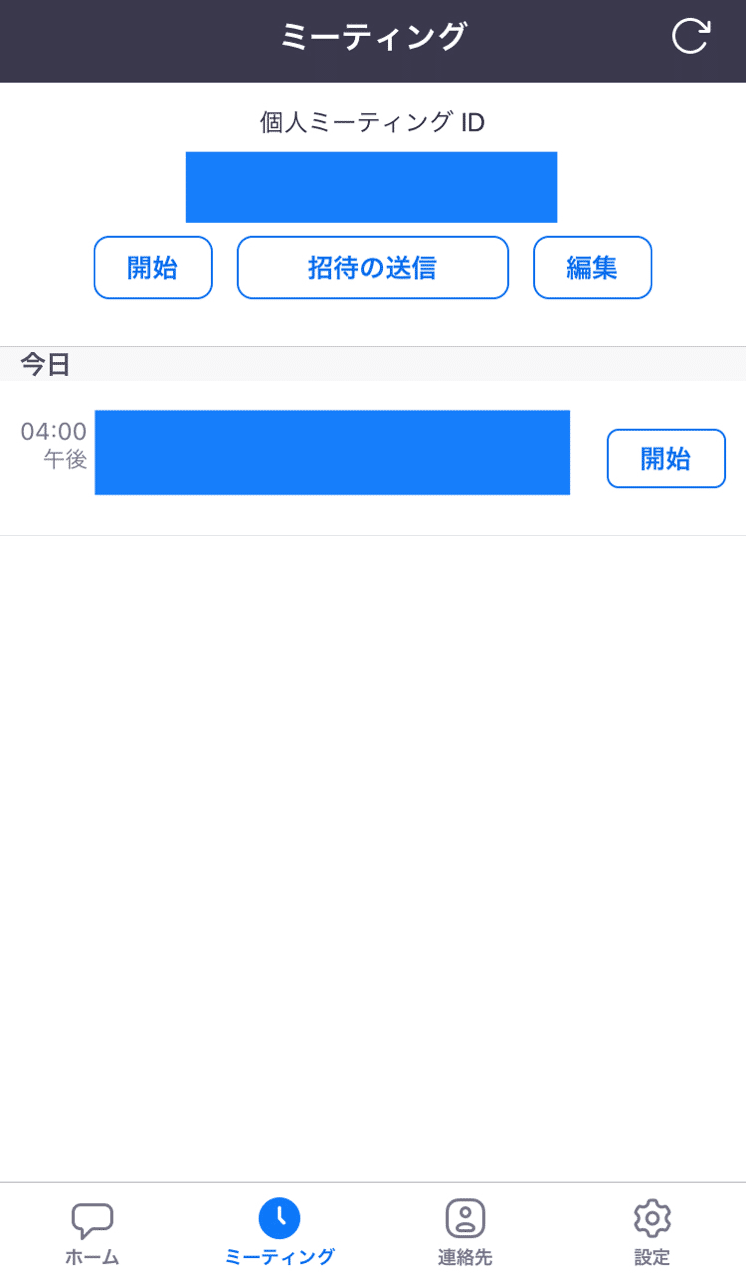
Task: Open today's 04:00 午後 meeting entry
Action: click(332, 453)
